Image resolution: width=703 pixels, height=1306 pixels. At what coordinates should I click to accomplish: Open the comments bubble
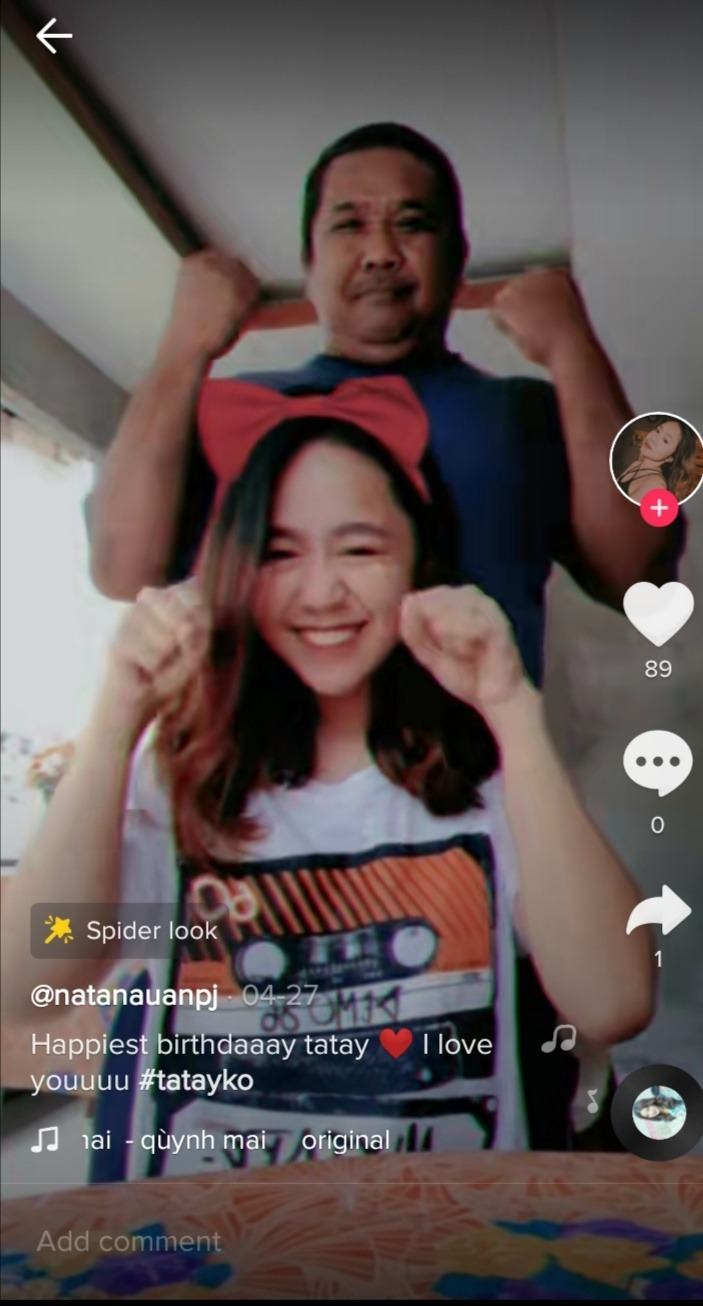pos(657,763)
